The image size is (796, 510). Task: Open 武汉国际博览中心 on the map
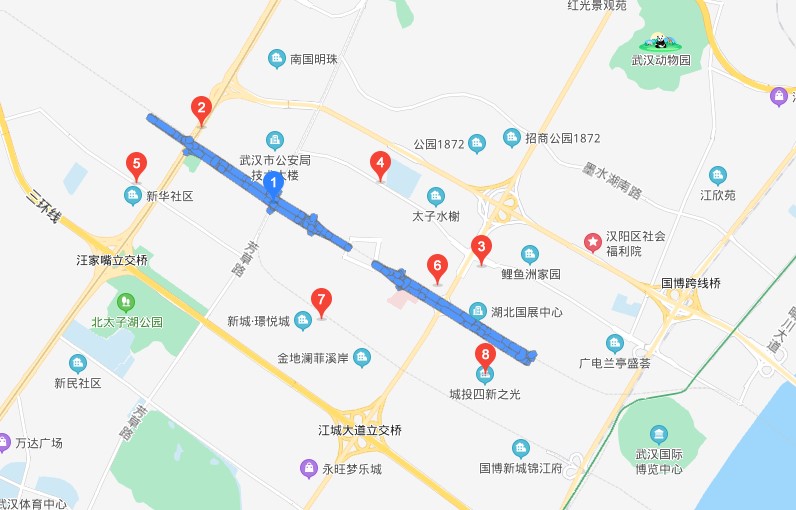[659, 433]
